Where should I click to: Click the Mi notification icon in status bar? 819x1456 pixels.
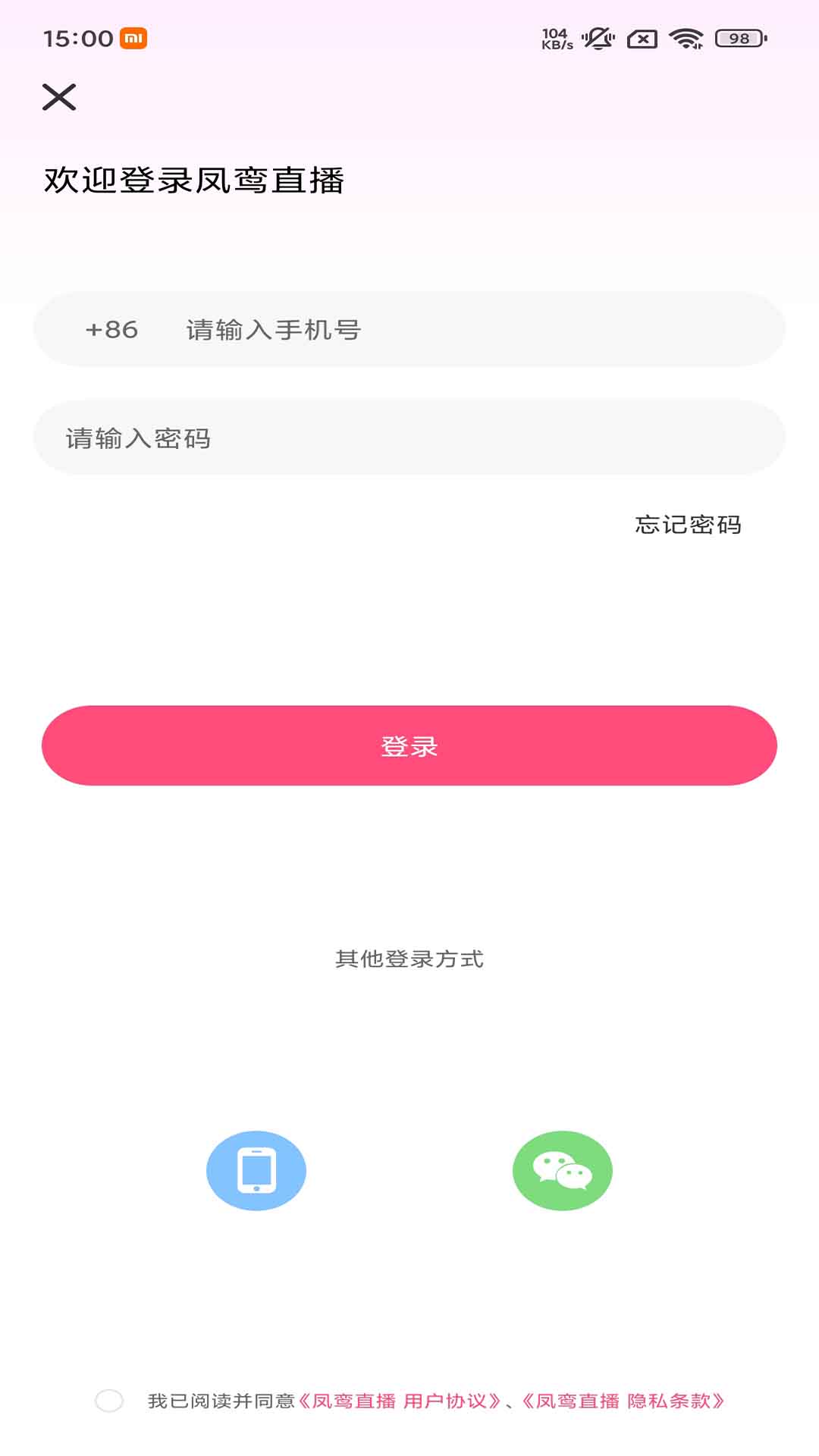tap(133, 36)
